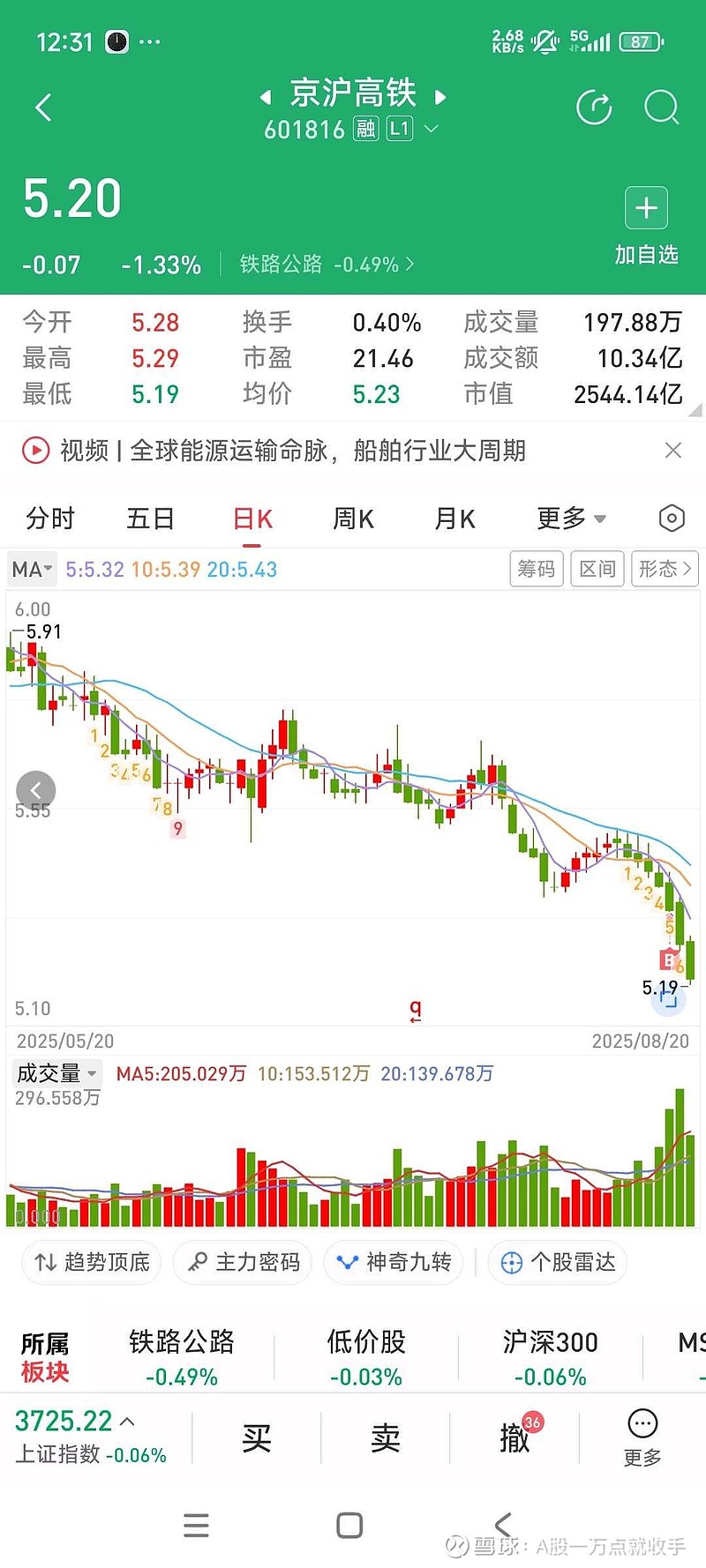The image size is (706, 1568).
Task: Tap the 区间 button
Action: click(597, 569)
